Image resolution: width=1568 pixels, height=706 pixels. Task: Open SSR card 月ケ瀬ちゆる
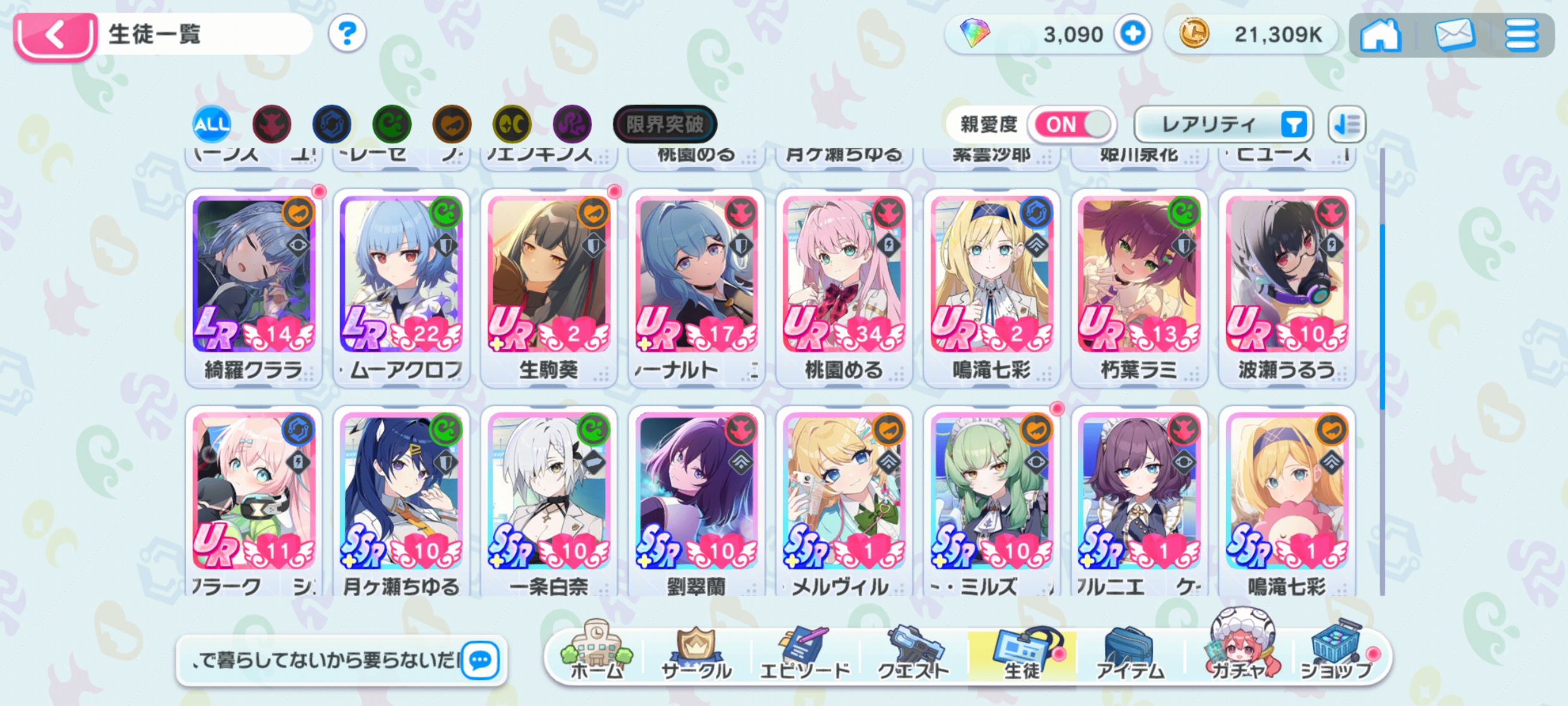point(401,500)
